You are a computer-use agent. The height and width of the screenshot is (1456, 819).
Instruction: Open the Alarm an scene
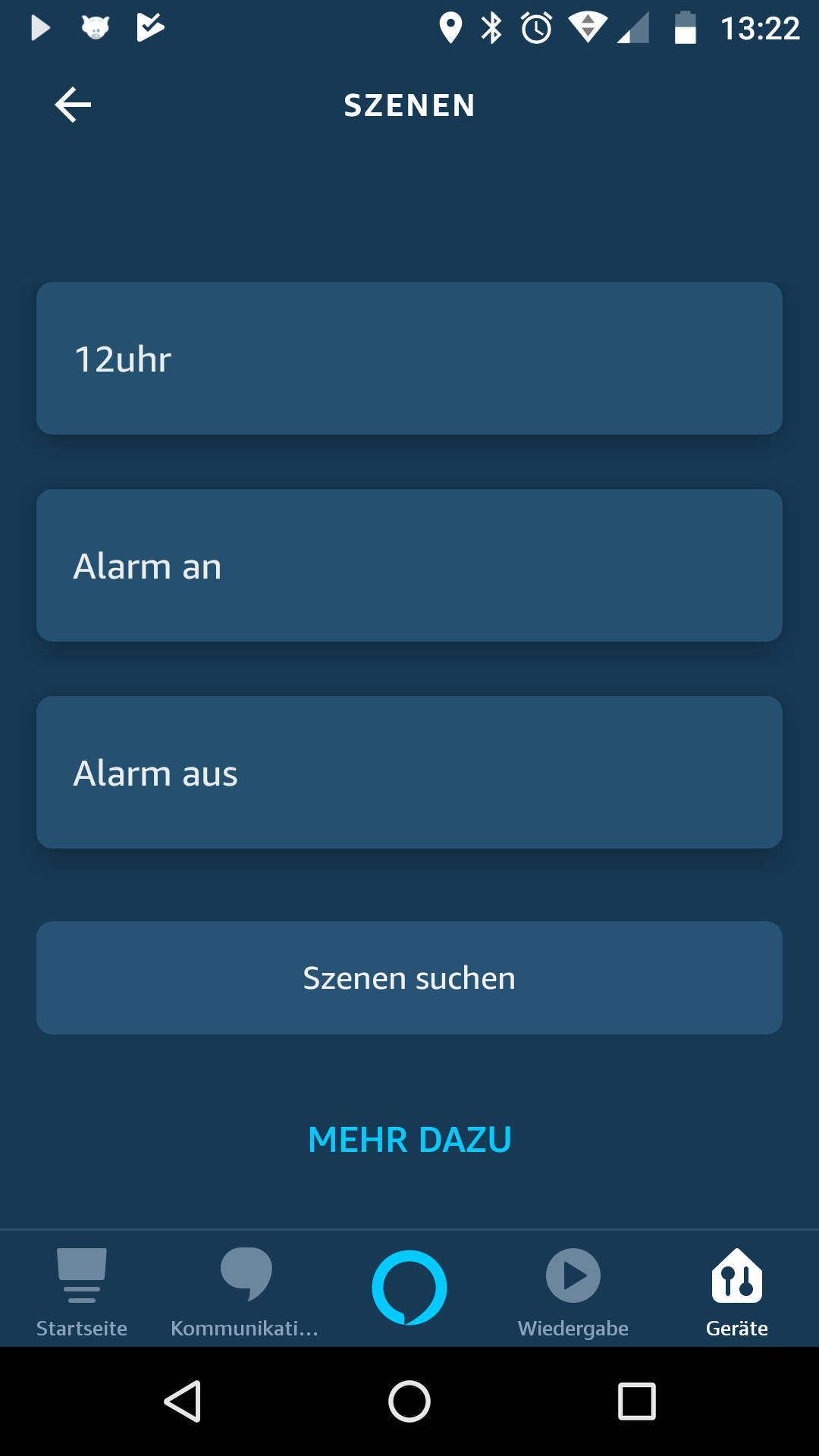point(409,566)
